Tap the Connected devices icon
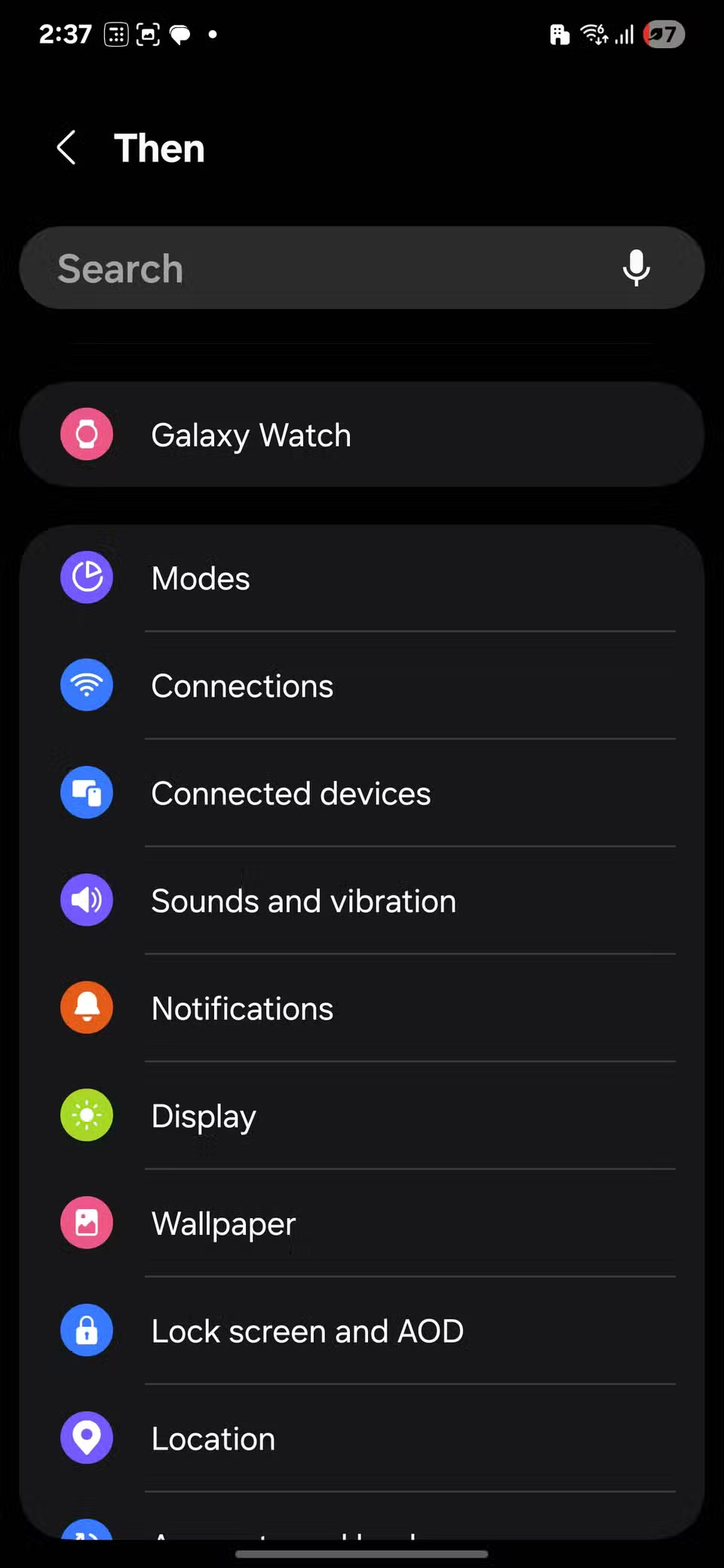This screenshot has height=1568, width=724. 86,792
